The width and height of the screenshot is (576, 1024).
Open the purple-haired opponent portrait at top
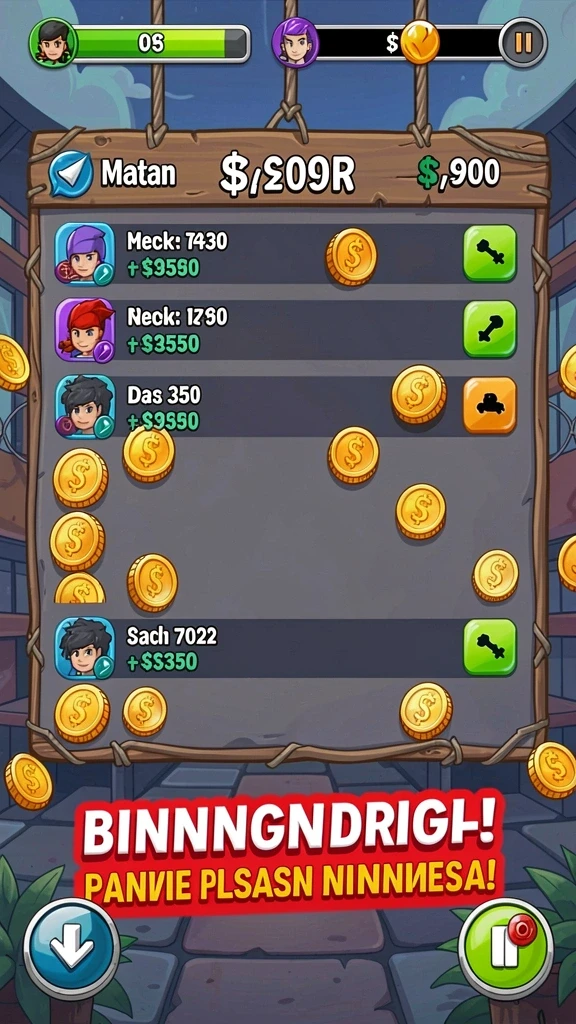295,42
